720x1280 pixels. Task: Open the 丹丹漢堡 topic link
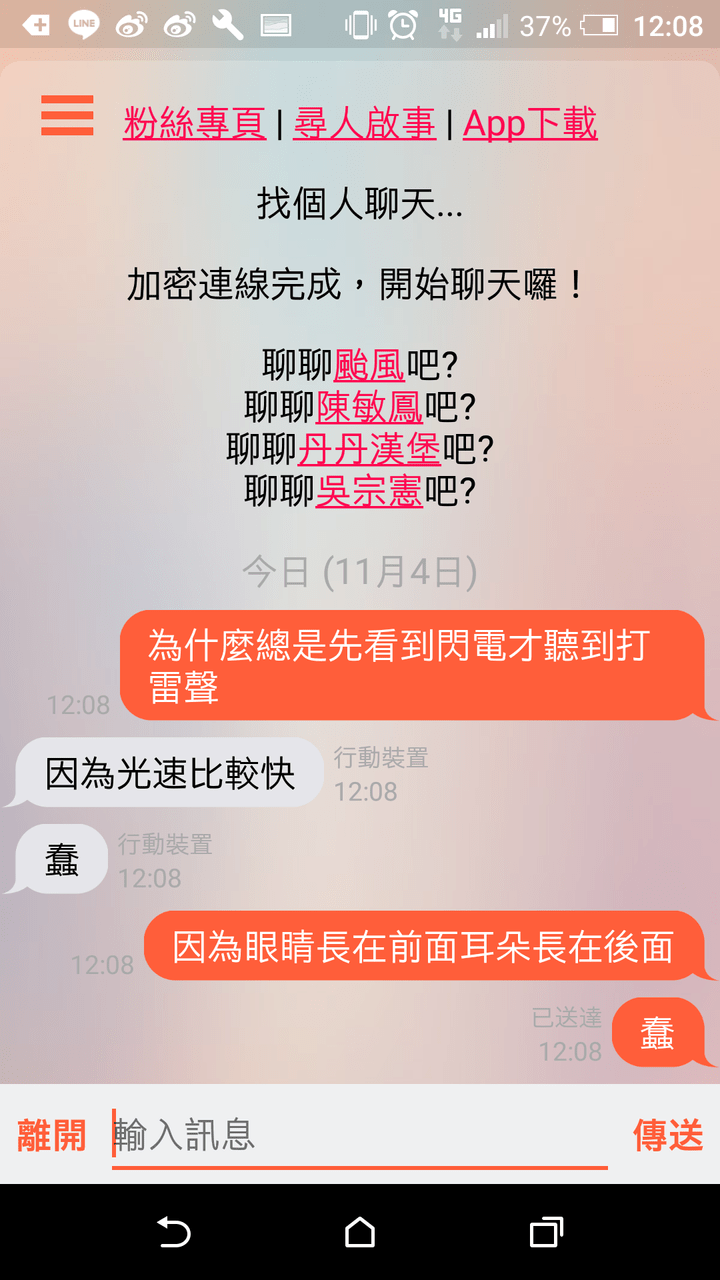[369, 449]
